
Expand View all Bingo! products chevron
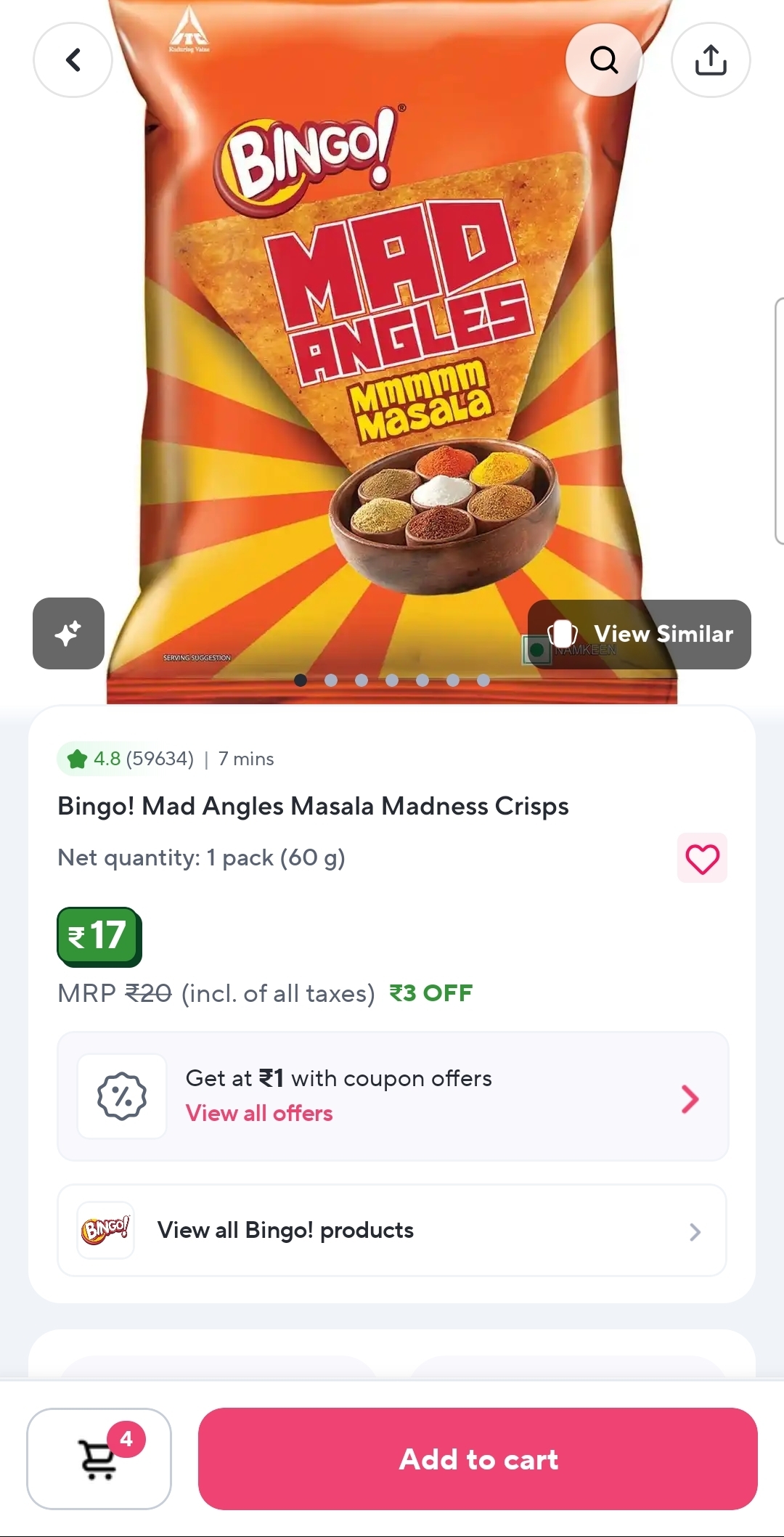(x=695, y=1231)
